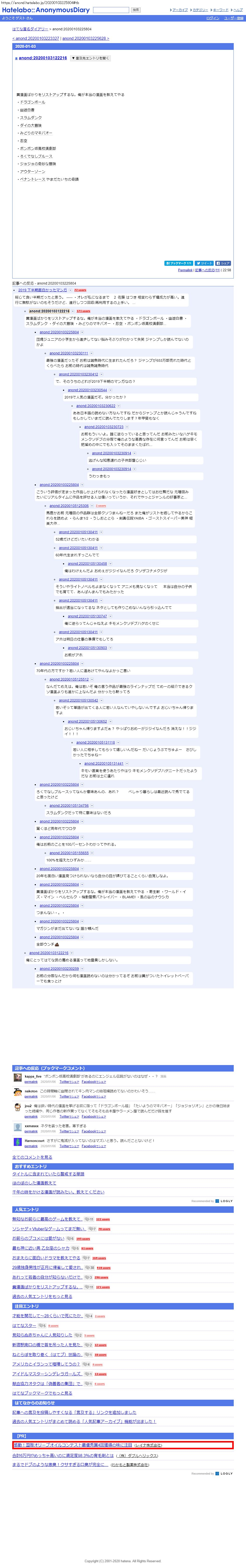The height and width of the screenshot is (1568, 246).
Task: Tap the search input field in the header
Action: click(x=111, y=10)
